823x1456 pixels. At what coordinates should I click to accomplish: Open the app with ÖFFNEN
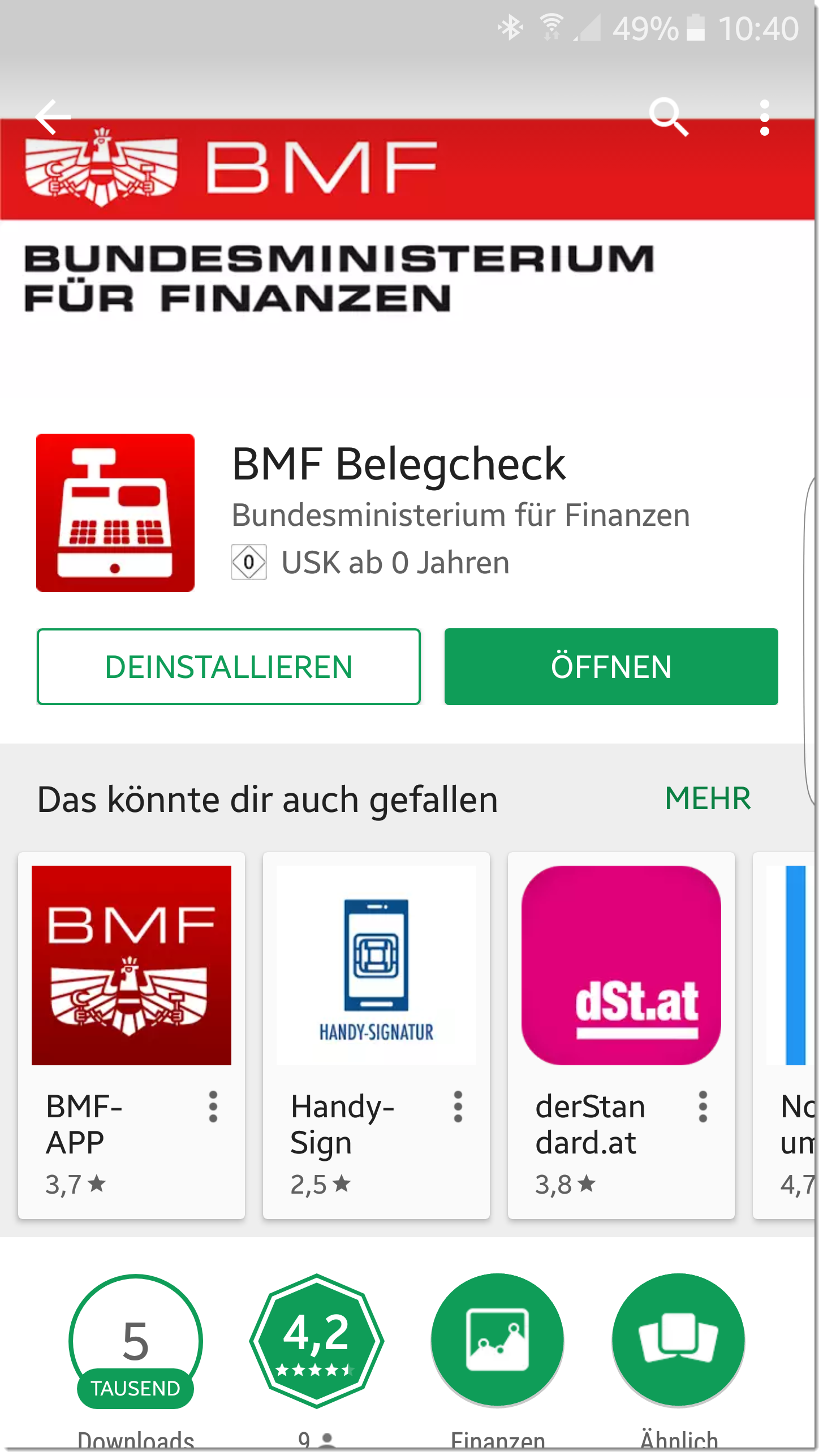pyautogui.click(x=611, y=667)
